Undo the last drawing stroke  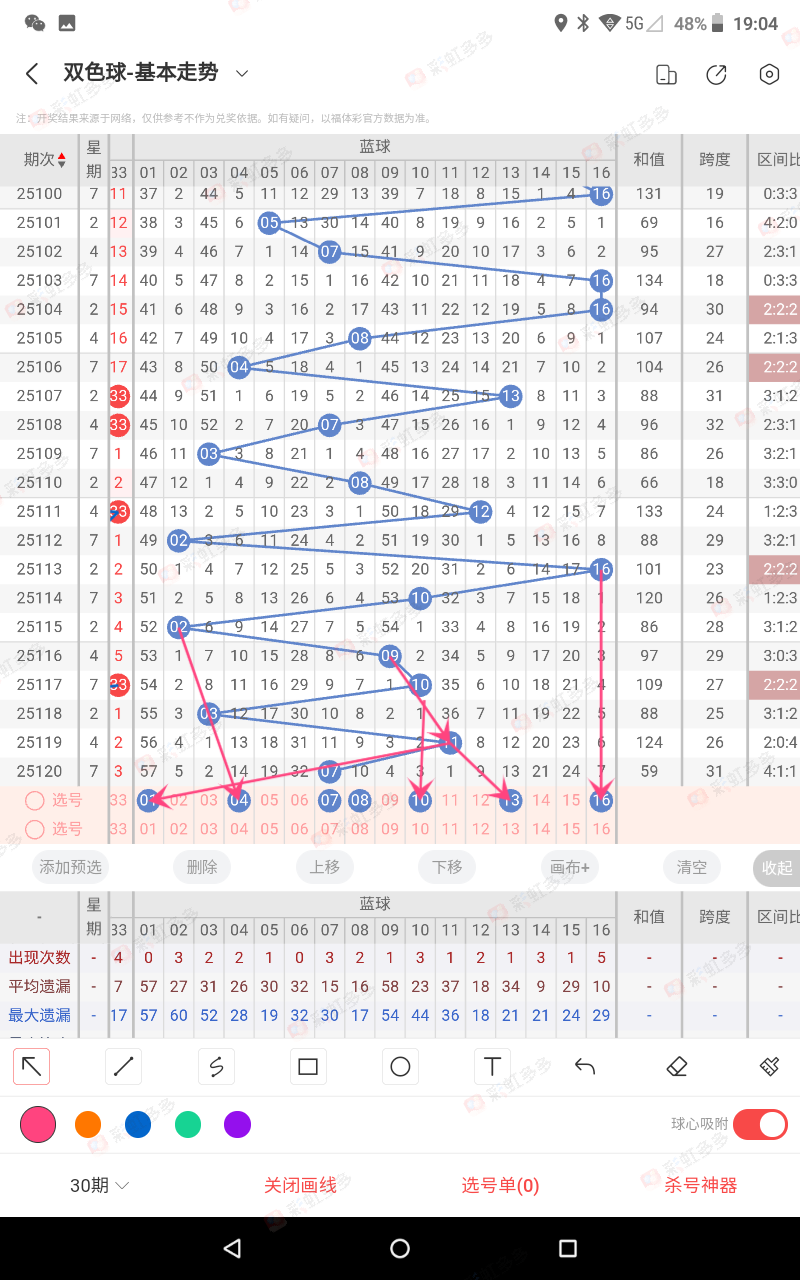[x=585, y=1067]
